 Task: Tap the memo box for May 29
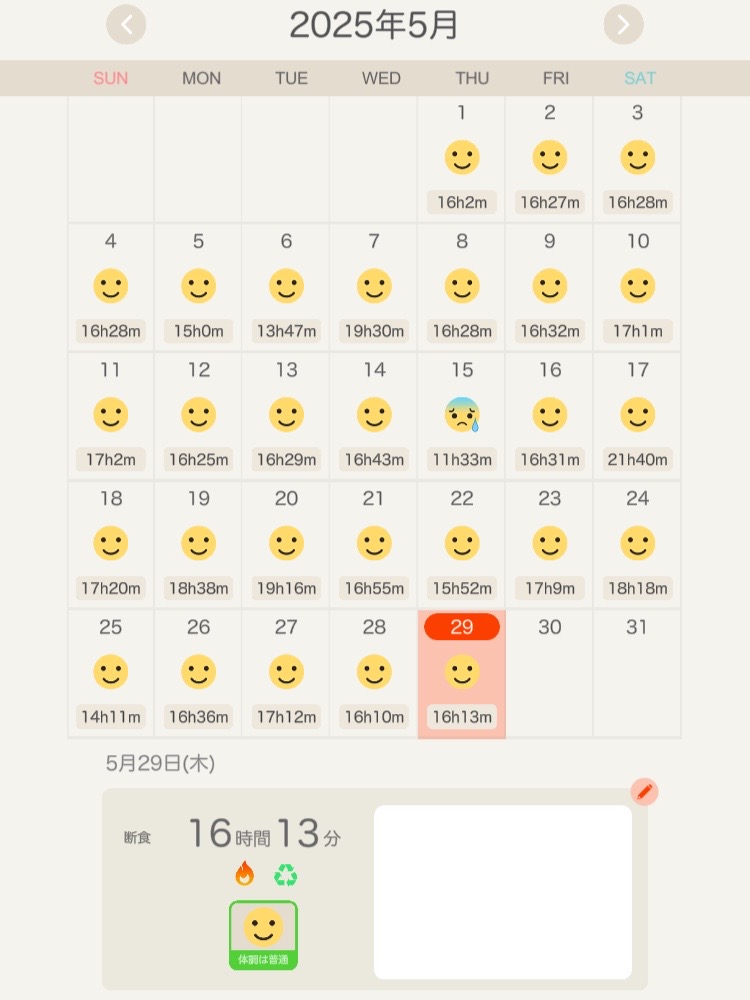pyautogui.click(x=502, y=892)
